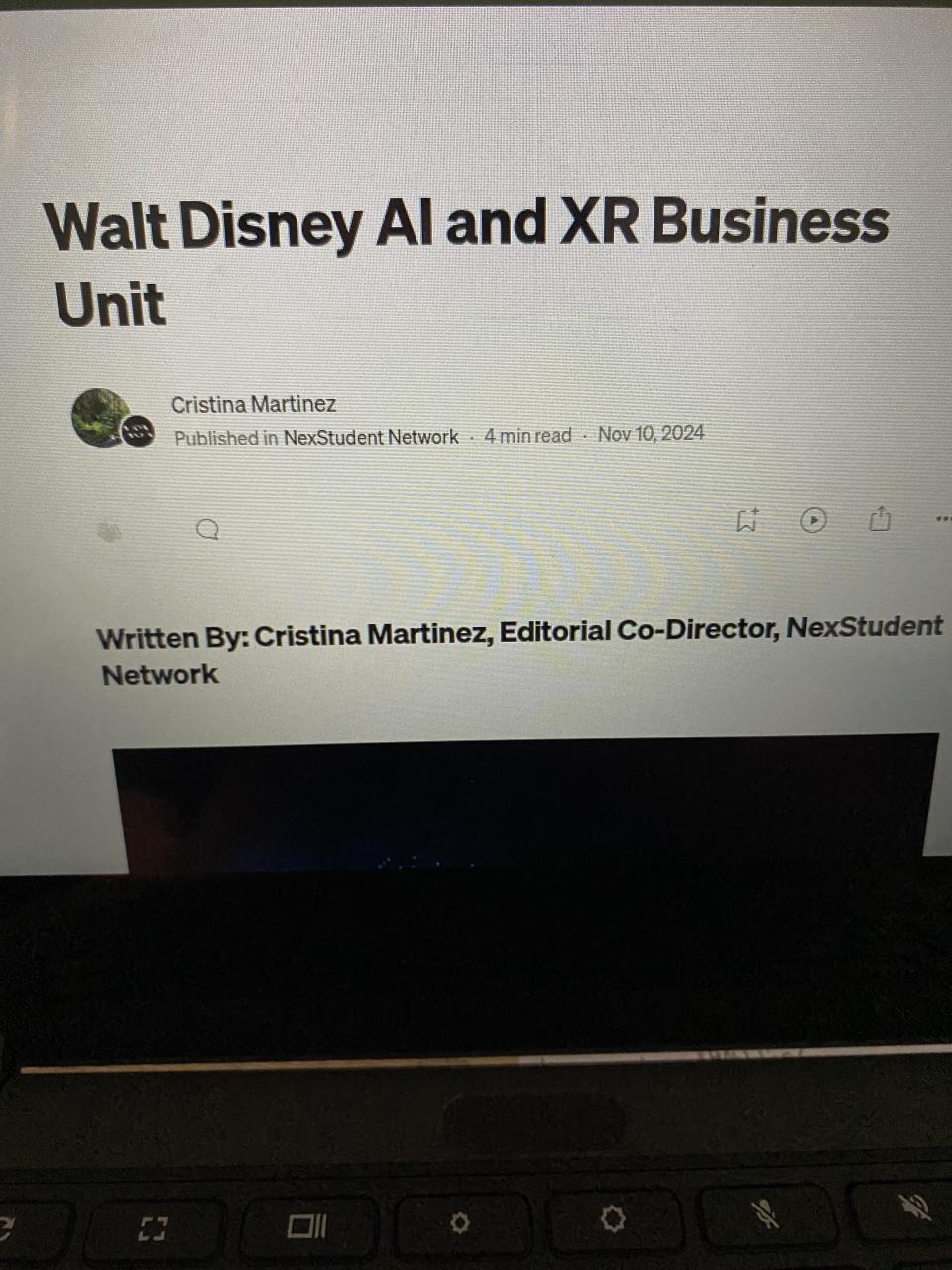Viewport: 952px width, 1270px height.
Task: Open Cristina Martinez's author profile
Action: (x=253, y=404)
